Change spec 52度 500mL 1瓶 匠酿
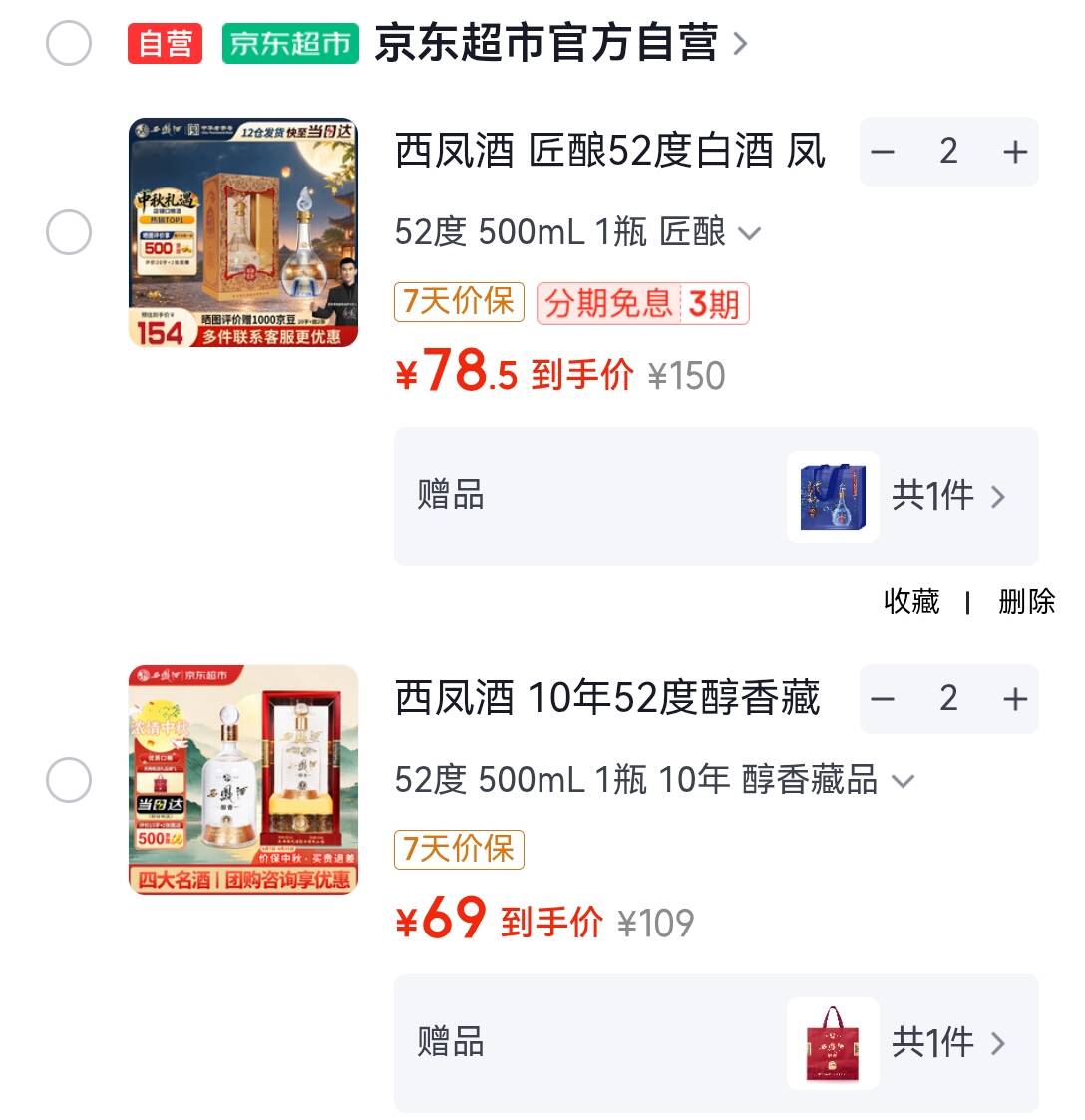Viewport: 1085px width, 1120px height. click(577, 232)
